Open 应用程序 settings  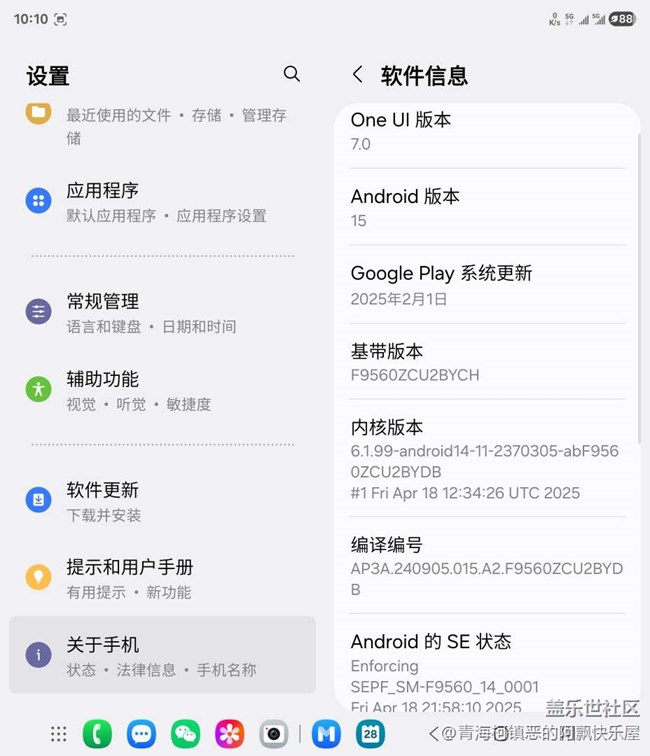tap(162, 202)
